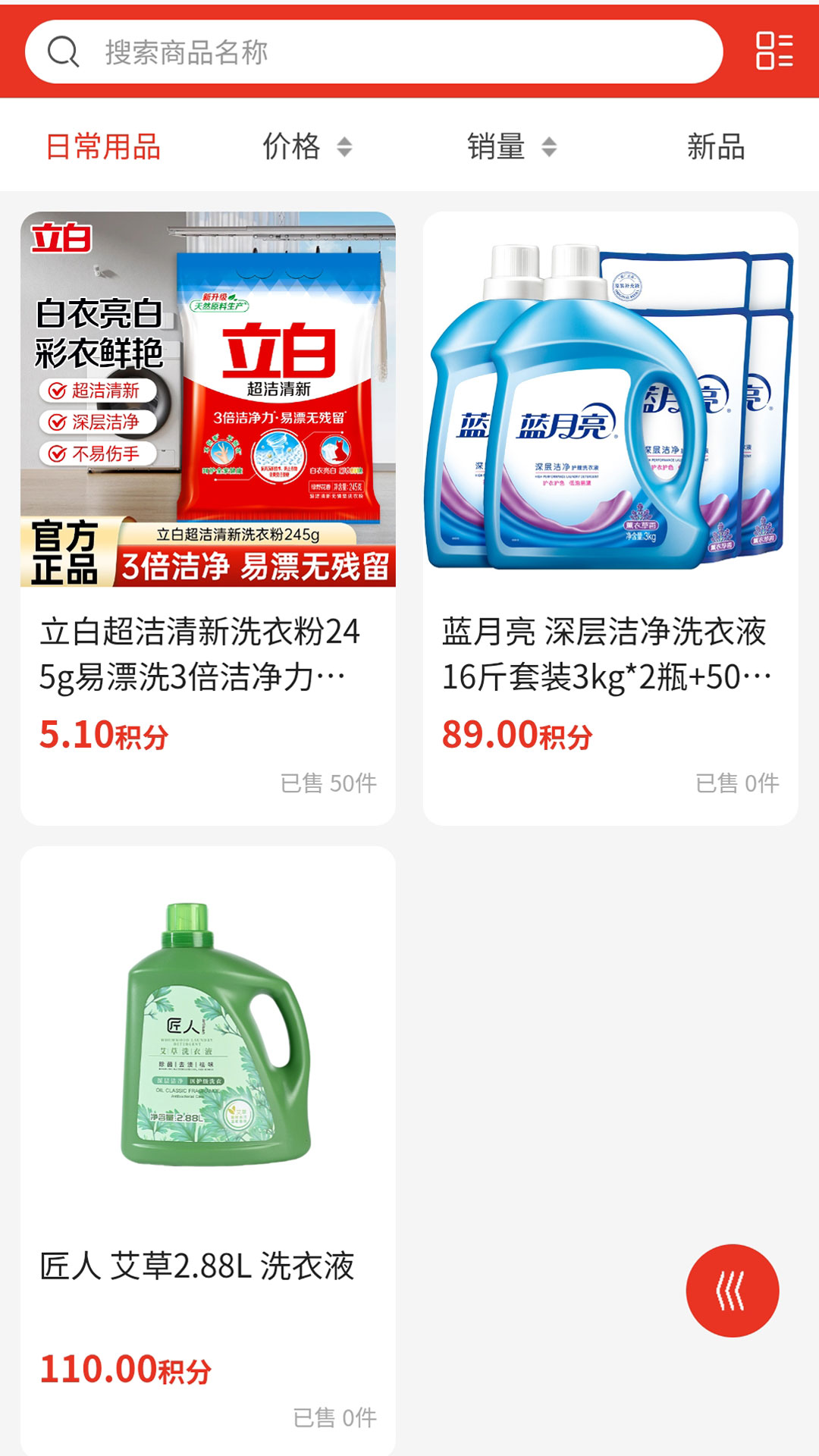Switch to the 新品 tab
Image resolution: width=819 pixels, height=1456 pixels.
point(716,146)
